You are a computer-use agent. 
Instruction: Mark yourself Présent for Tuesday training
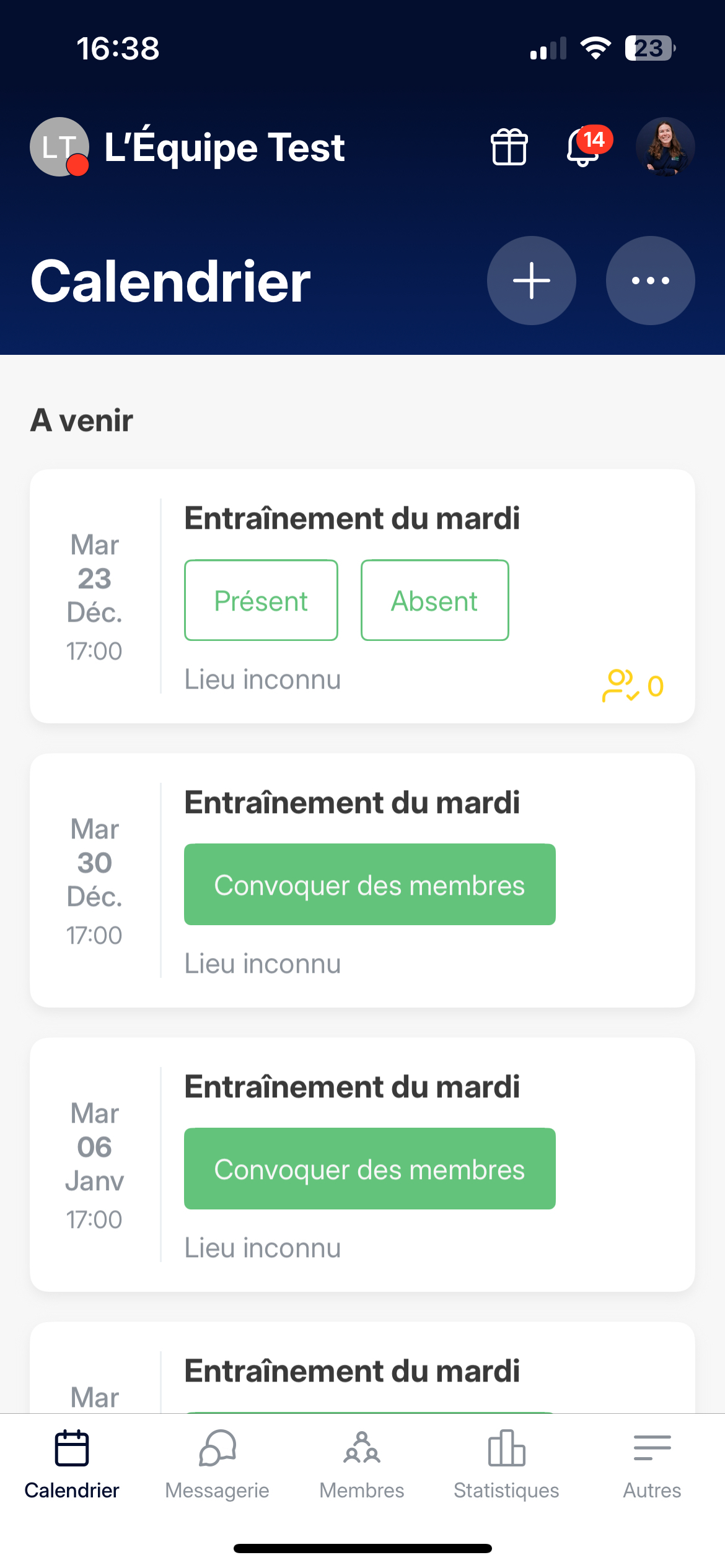click(261, 600)
